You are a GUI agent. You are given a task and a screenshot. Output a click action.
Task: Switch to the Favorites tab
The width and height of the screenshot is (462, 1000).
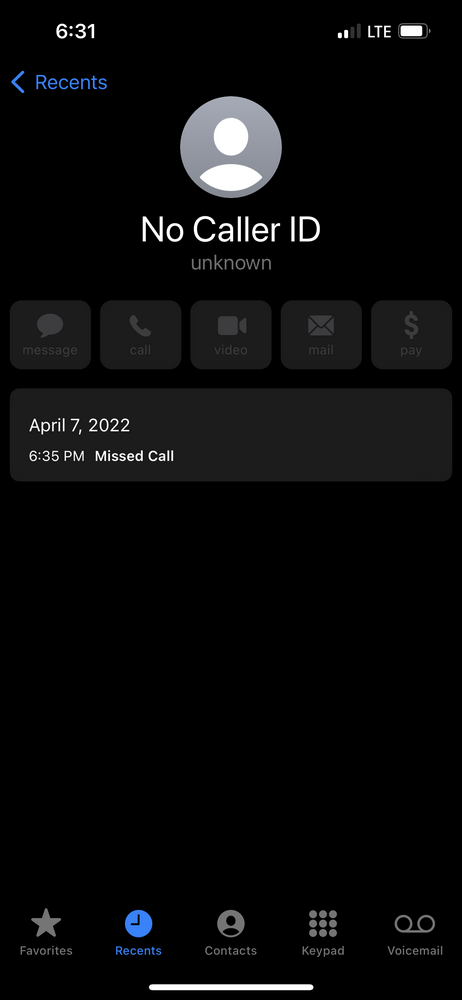(46, 932)
